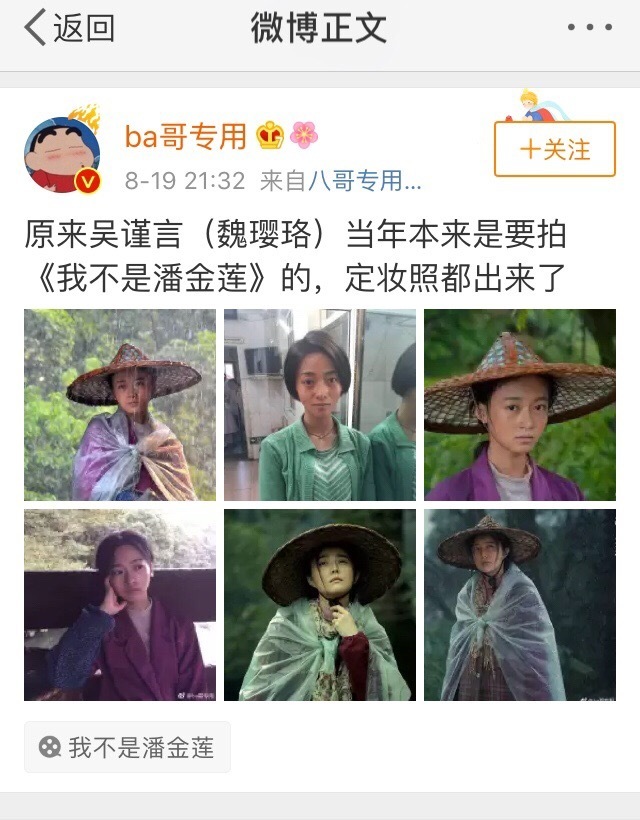Open the 我不是潘金莲 movie tag
Image resolution: width=640 pixels, height=820 pixels.
pos(127,747)
